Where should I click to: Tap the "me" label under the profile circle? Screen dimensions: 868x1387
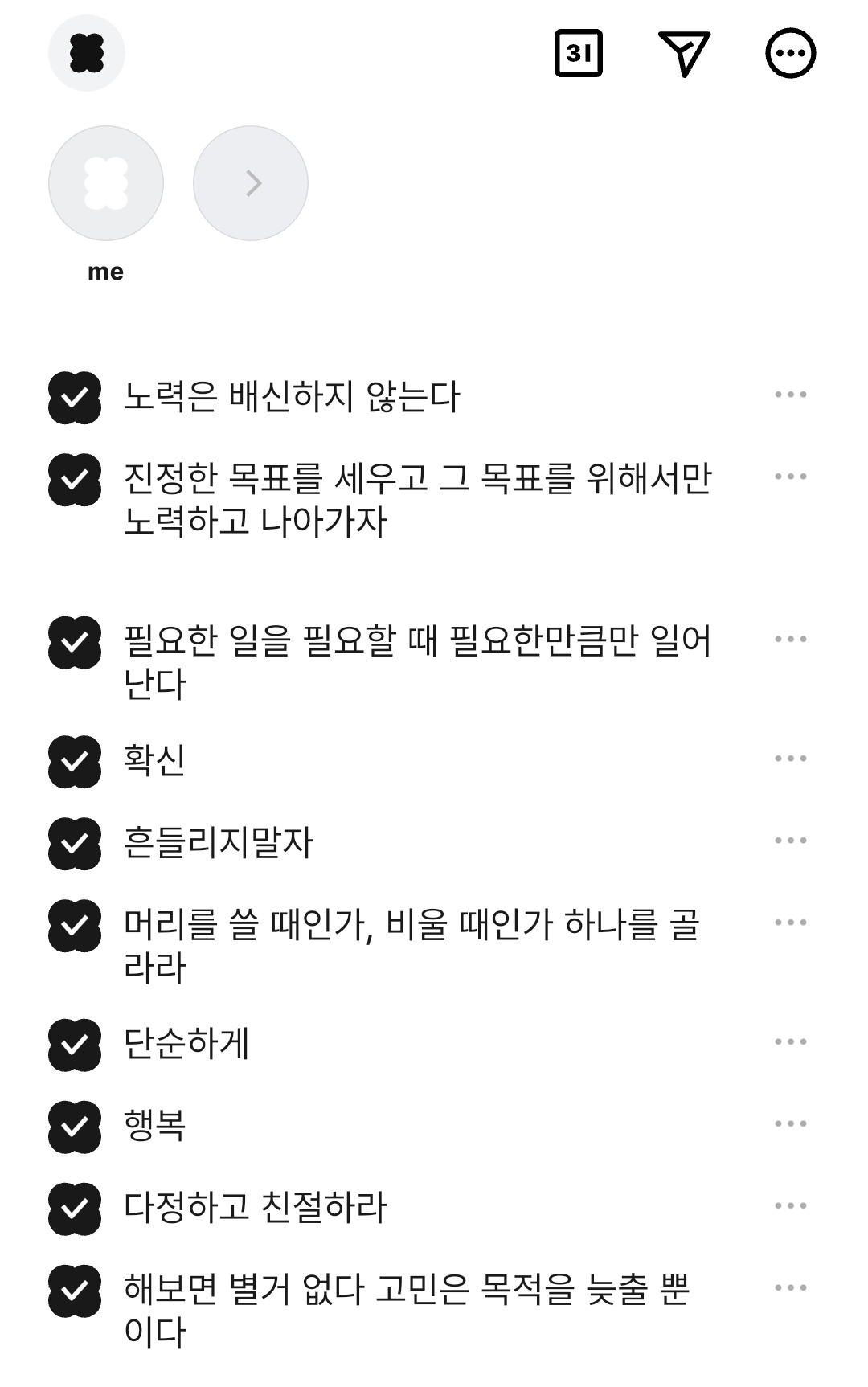tap(106, 273)
